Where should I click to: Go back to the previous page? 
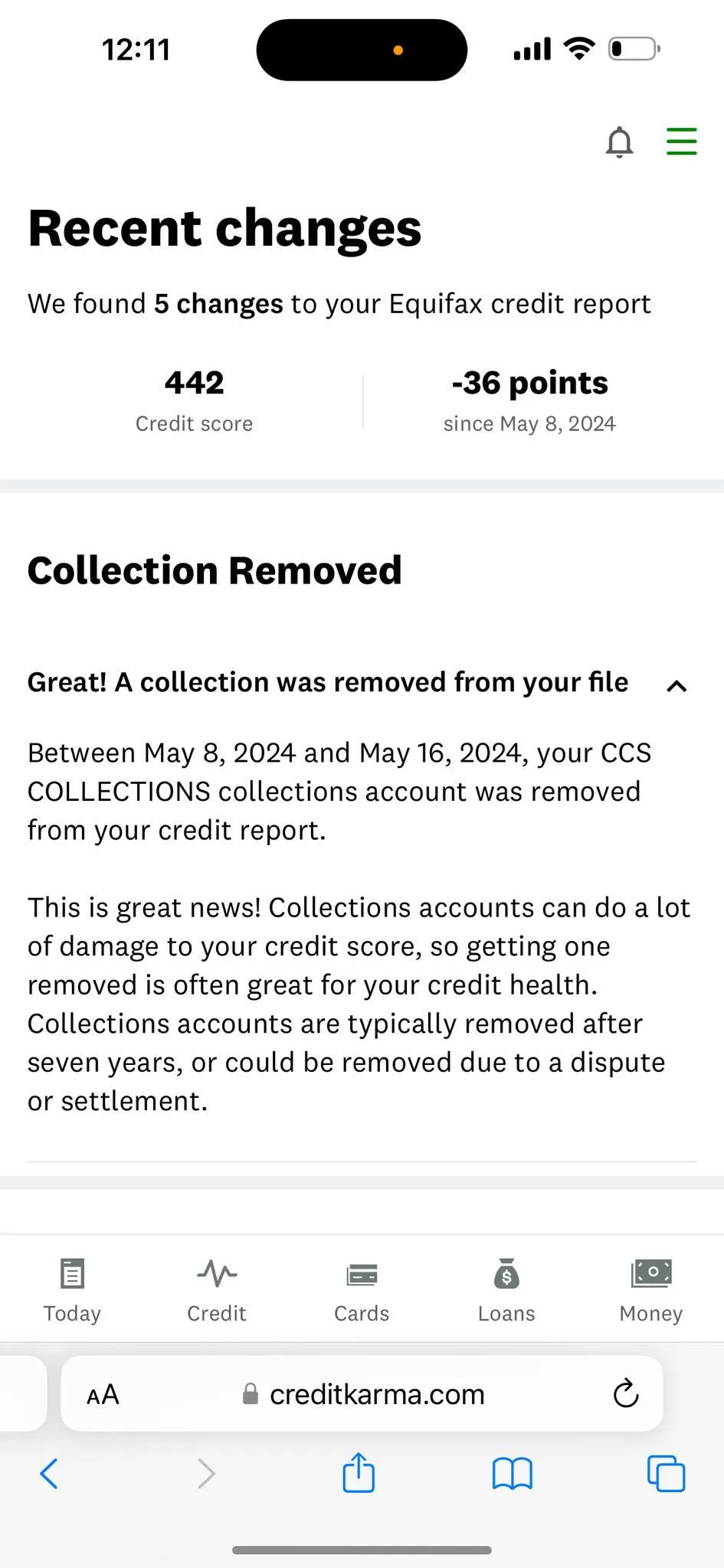49,1473
